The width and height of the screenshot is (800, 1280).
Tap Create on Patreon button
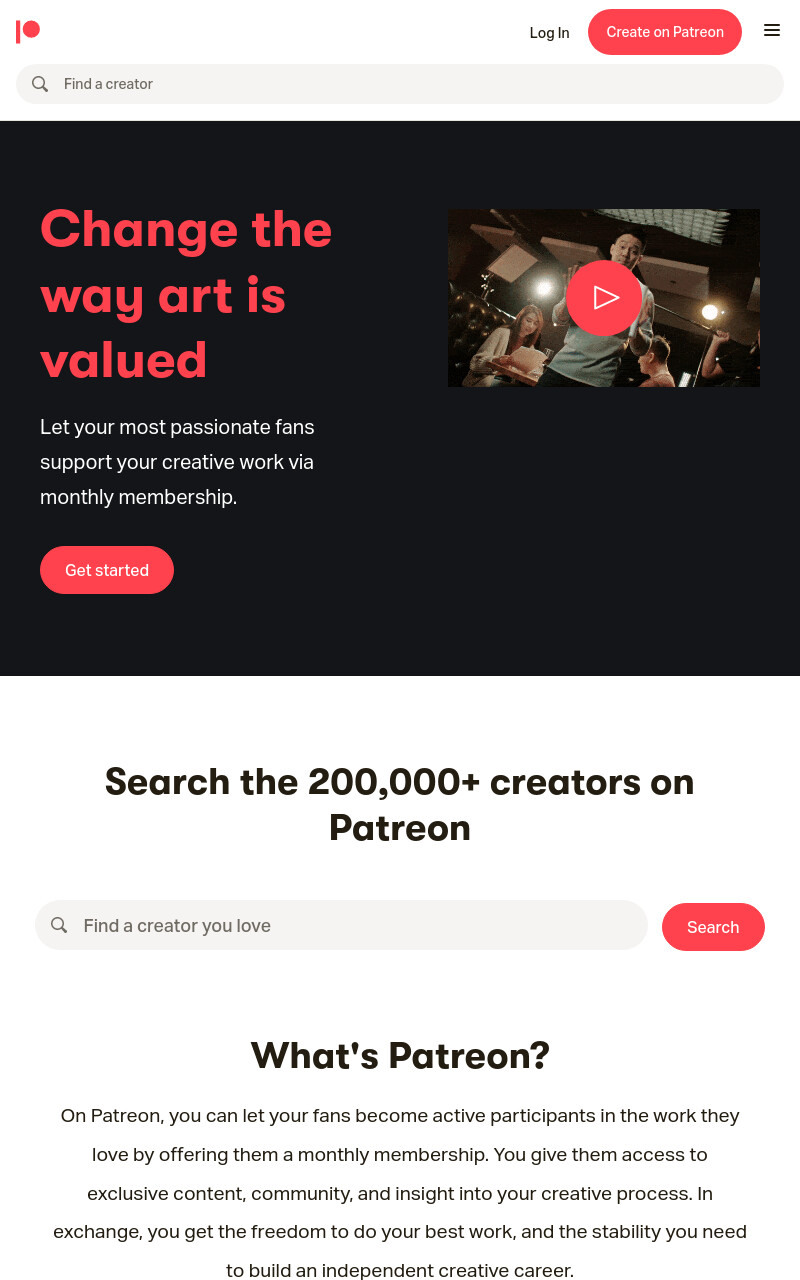click(x=665, y=32)
